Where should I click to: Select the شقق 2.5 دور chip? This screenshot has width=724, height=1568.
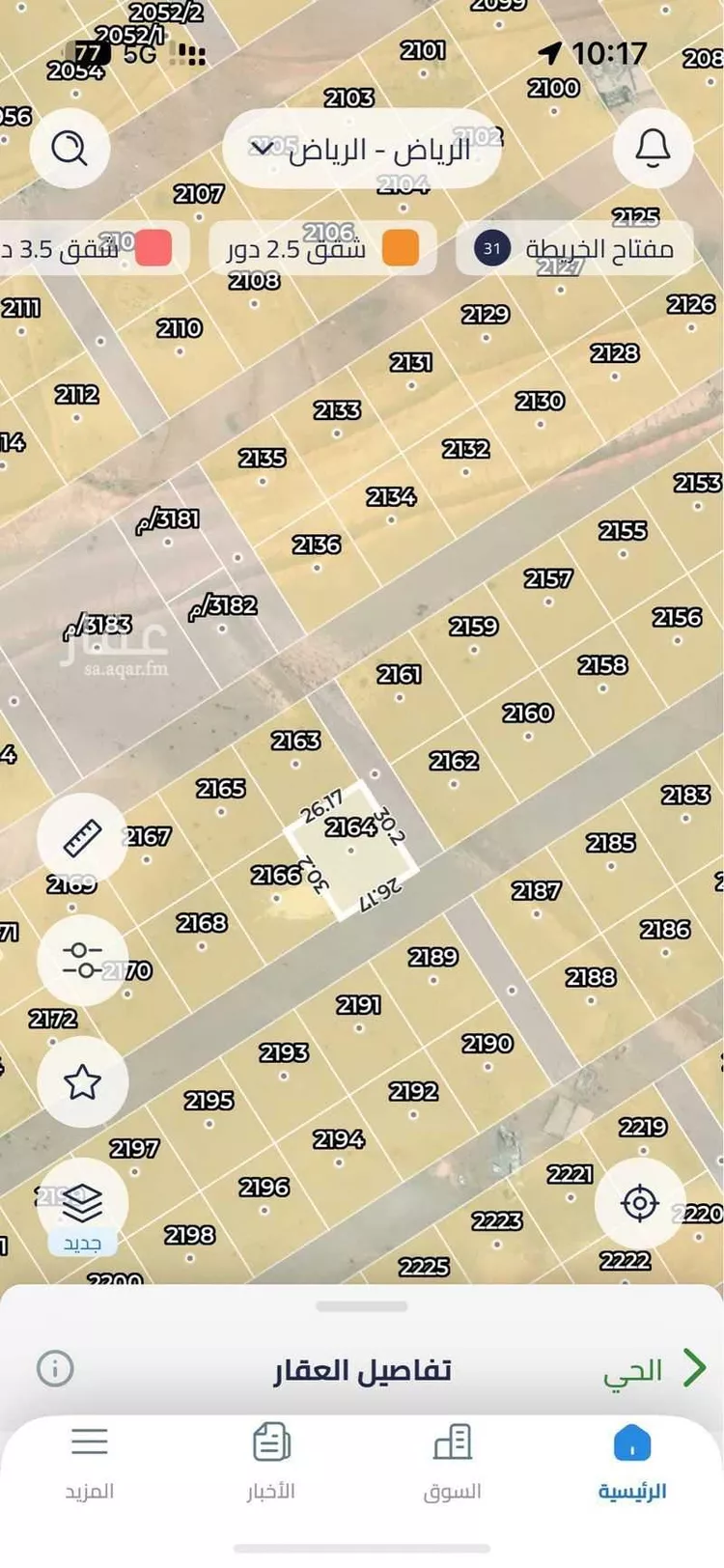pyautogui.click(x=322, y=248)
